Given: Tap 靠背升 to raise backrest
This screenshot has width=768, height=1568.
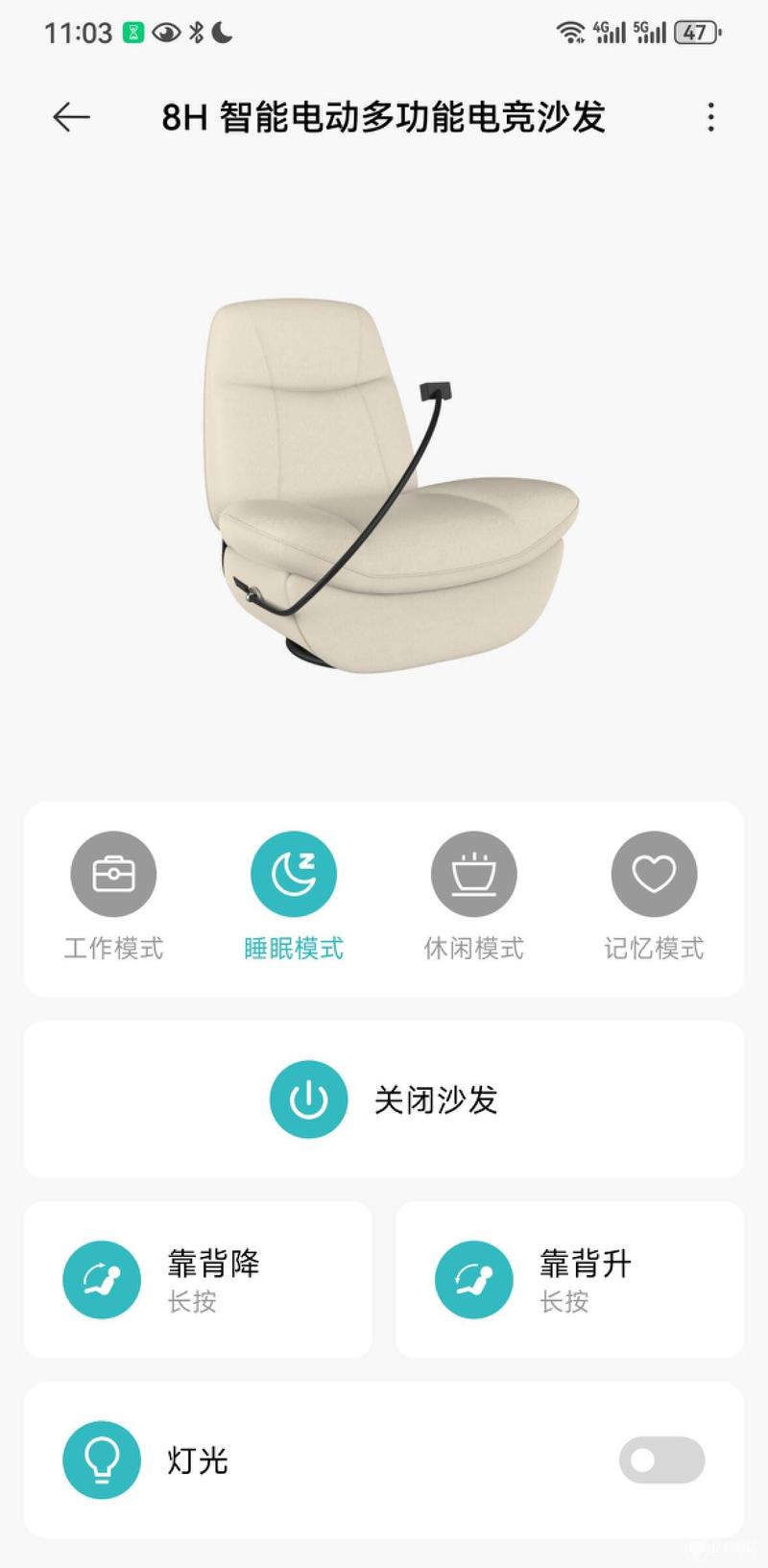Looking at the screenshot, I should 570,1279.
